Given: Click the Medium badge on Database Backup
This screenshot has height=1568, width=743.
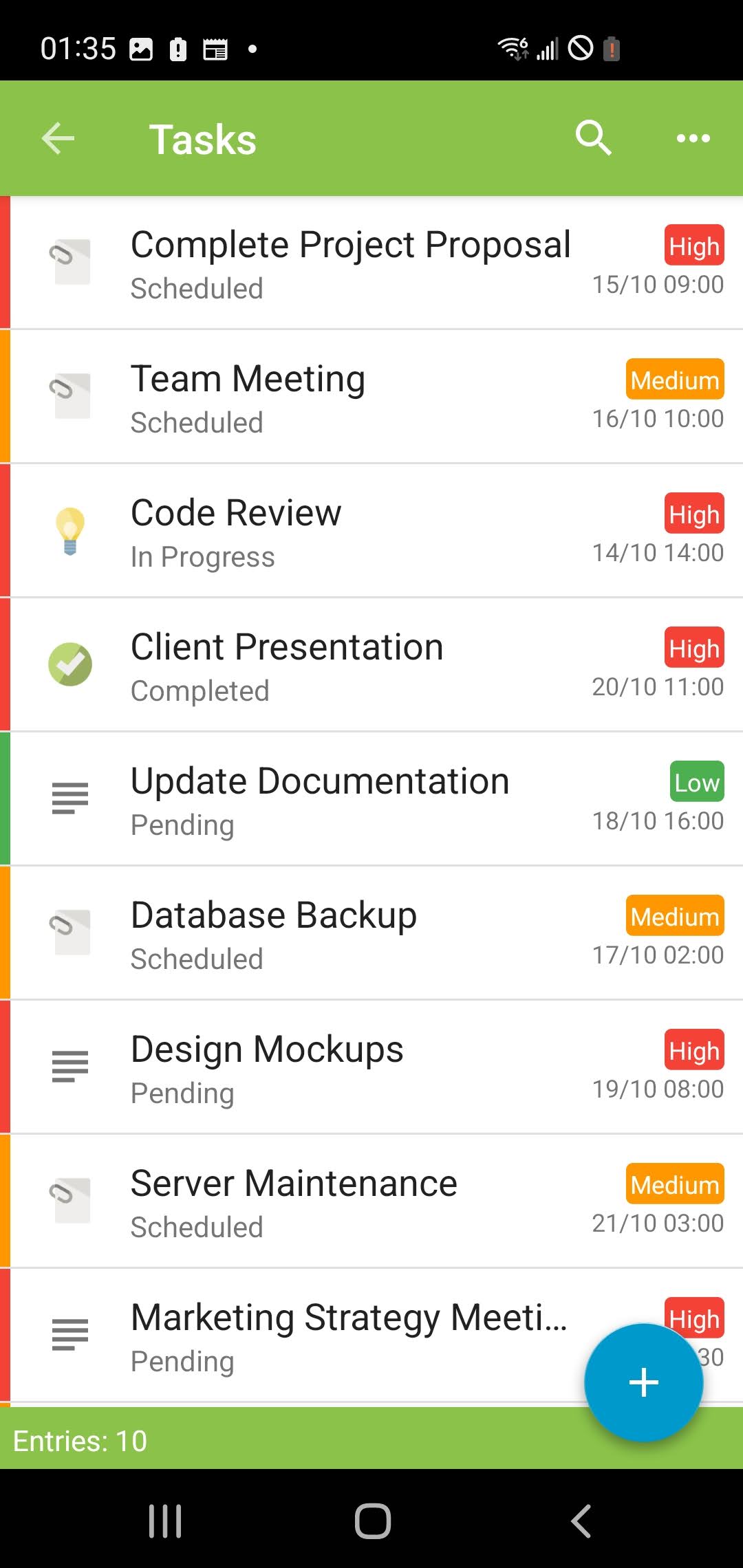Looking at the screenshot, I should [674, 917].
